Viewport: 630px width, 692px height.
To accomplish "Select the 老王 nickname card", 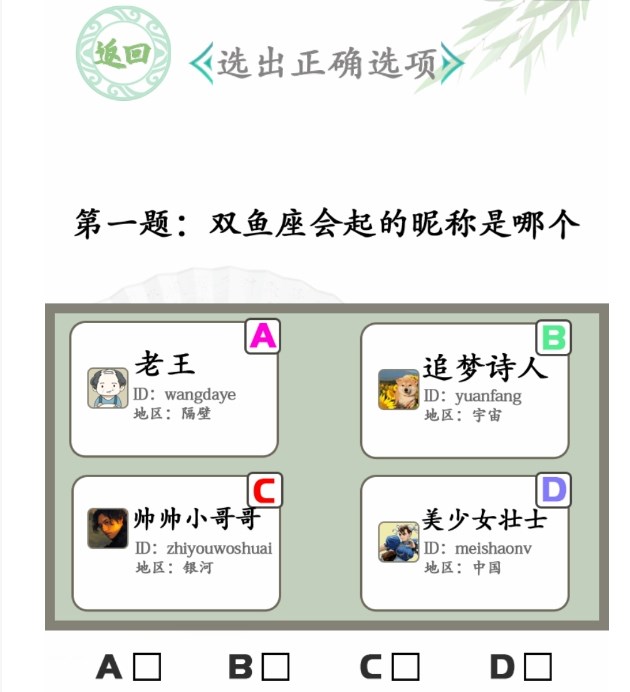I will pos(173,389).
